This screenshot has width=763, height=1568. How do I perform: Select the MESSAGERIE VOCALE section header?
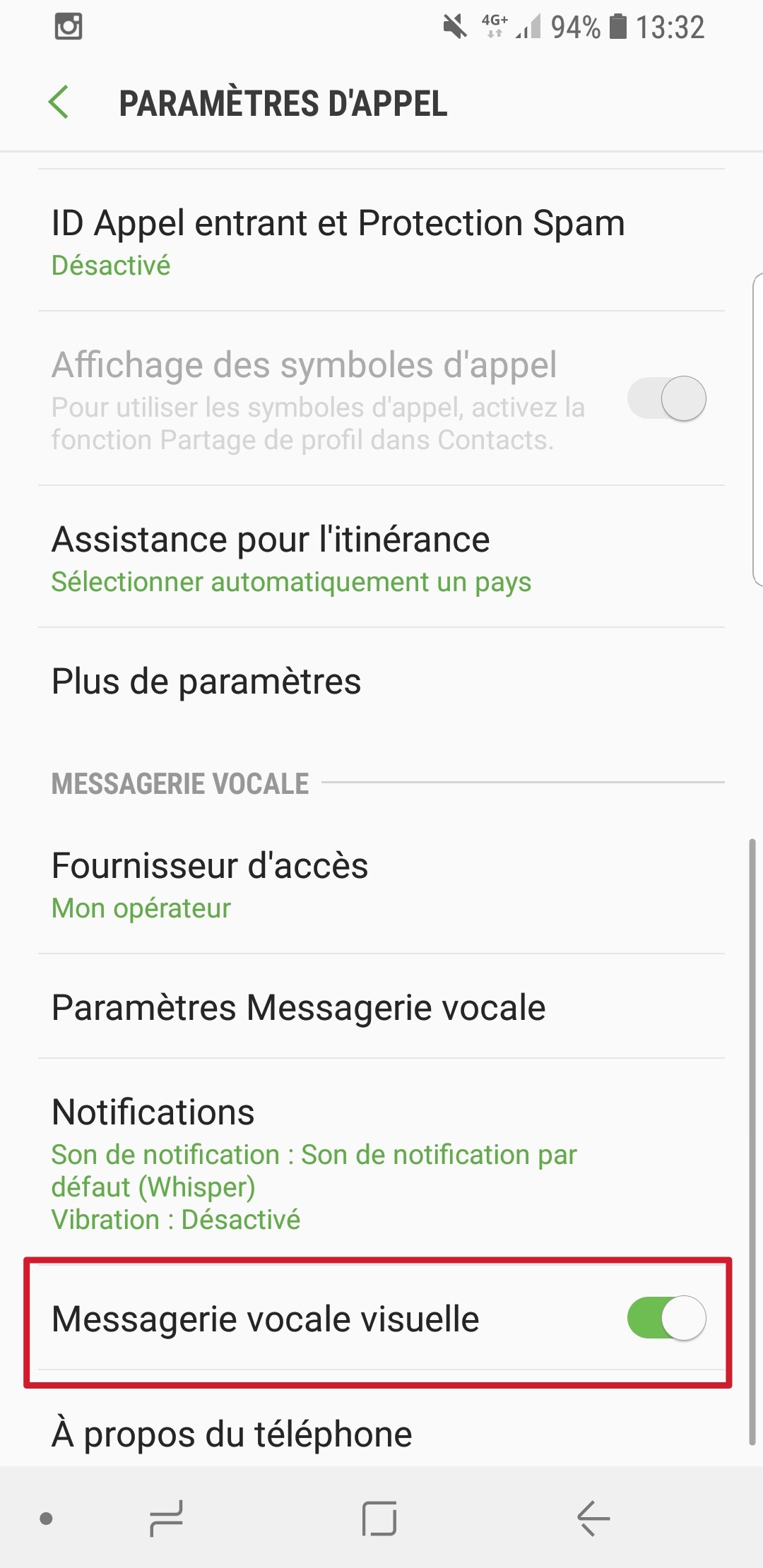coord(179,783)
